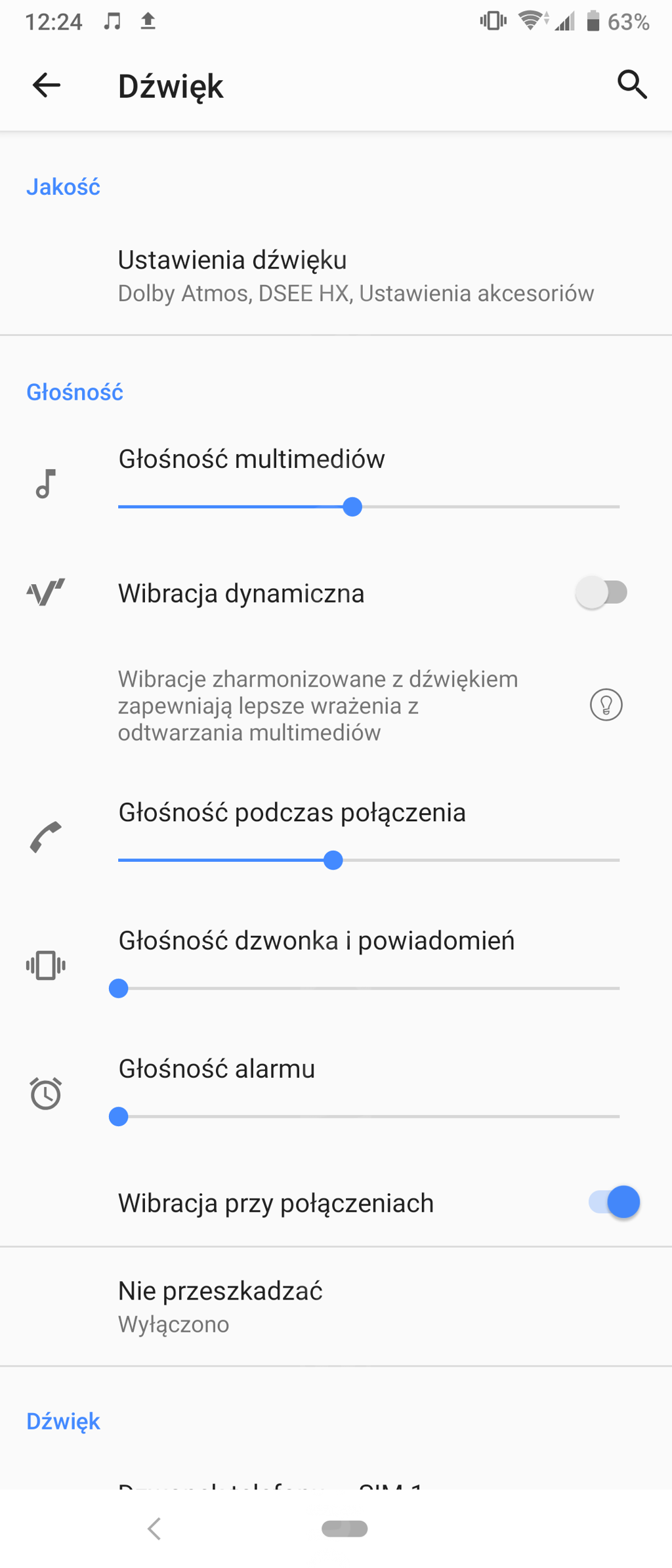Tap the Głośność alarmu slider
672x1568 pixels.
(368, 1116)
